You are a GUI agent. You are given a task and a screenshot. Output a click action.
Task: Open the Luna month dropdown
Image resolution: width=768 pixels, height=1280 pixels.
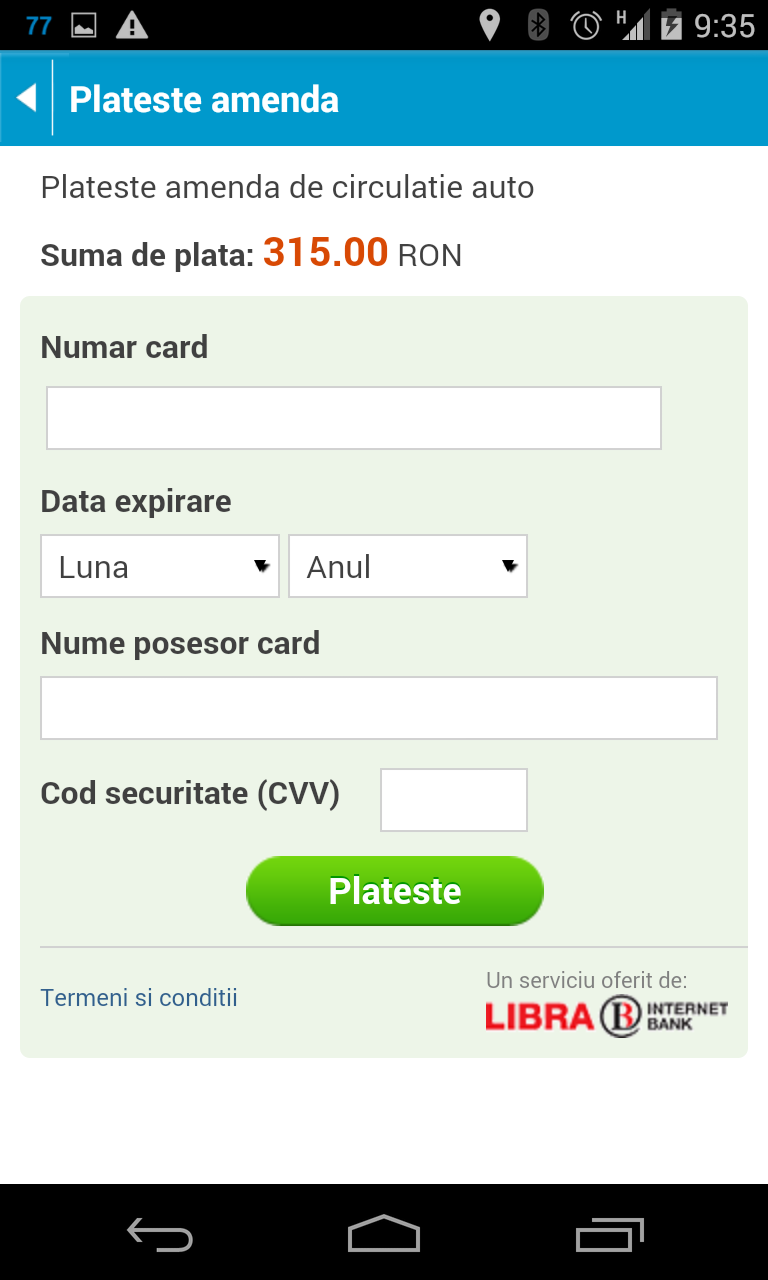[160, 567]
